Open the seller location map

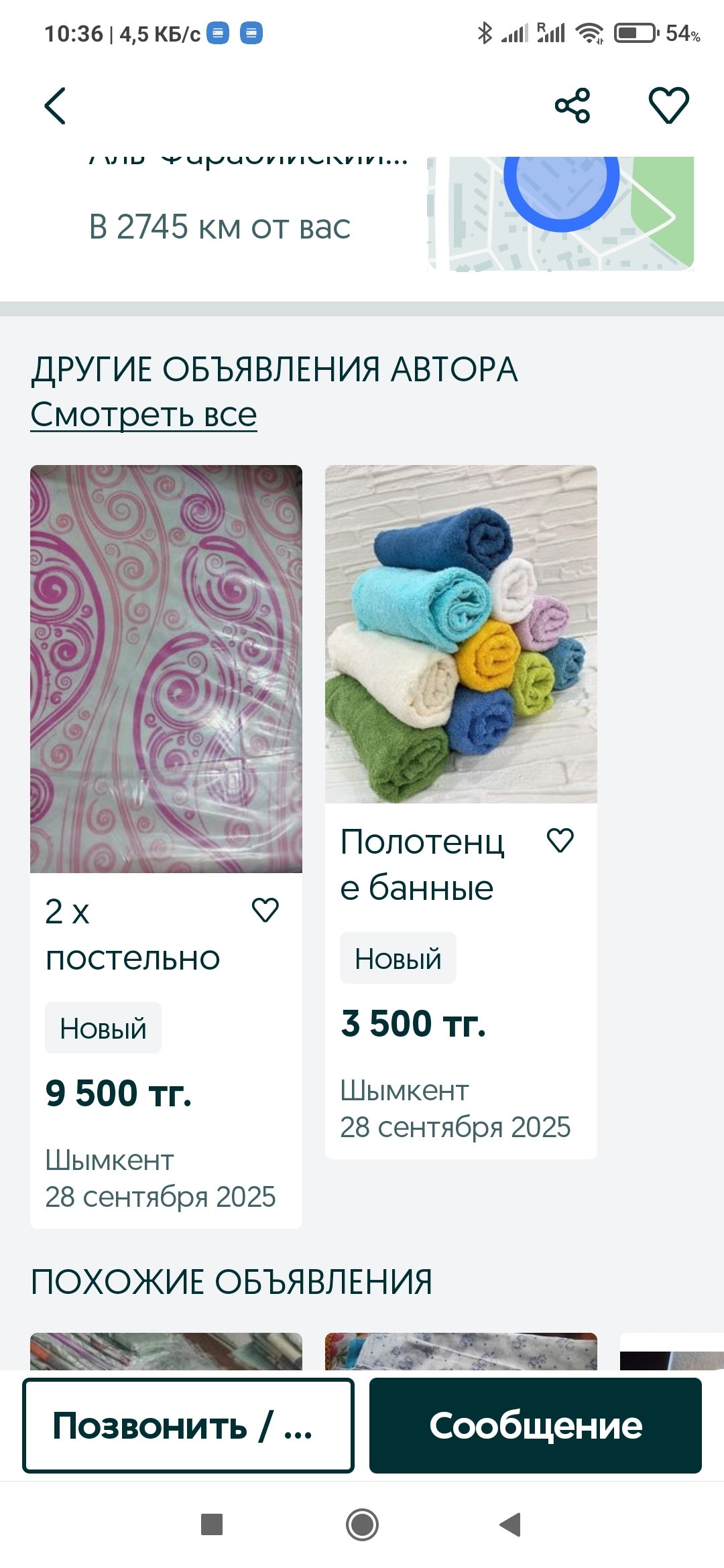[x=560, y=213]
